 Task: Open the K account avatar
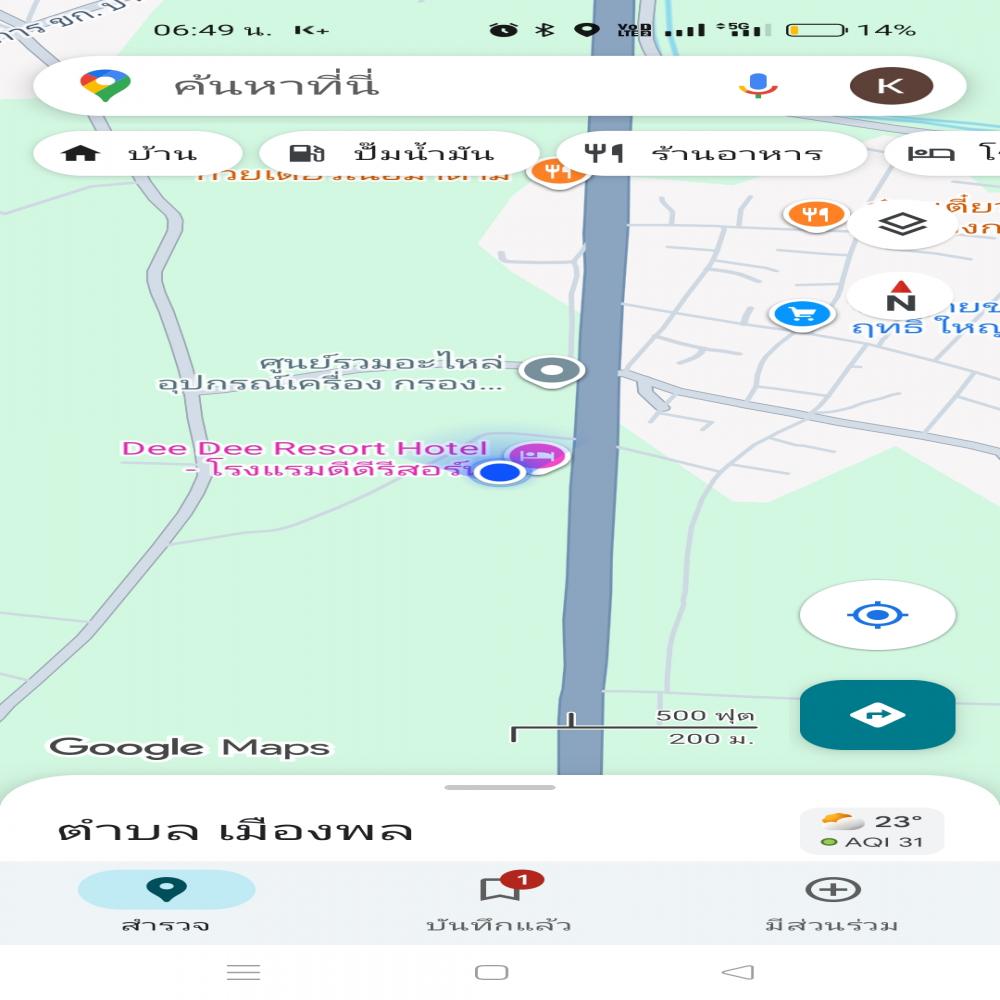891,86
